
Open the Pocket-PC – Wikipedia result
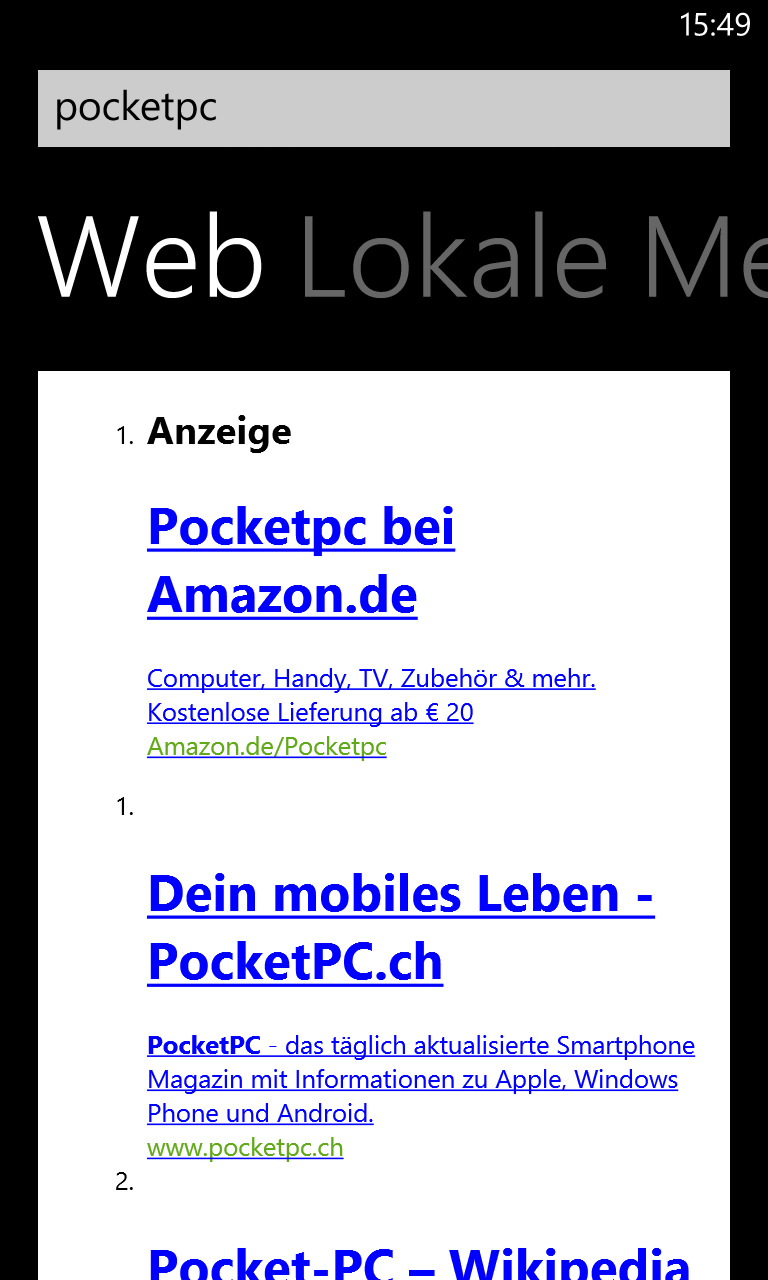(419, 1260)
